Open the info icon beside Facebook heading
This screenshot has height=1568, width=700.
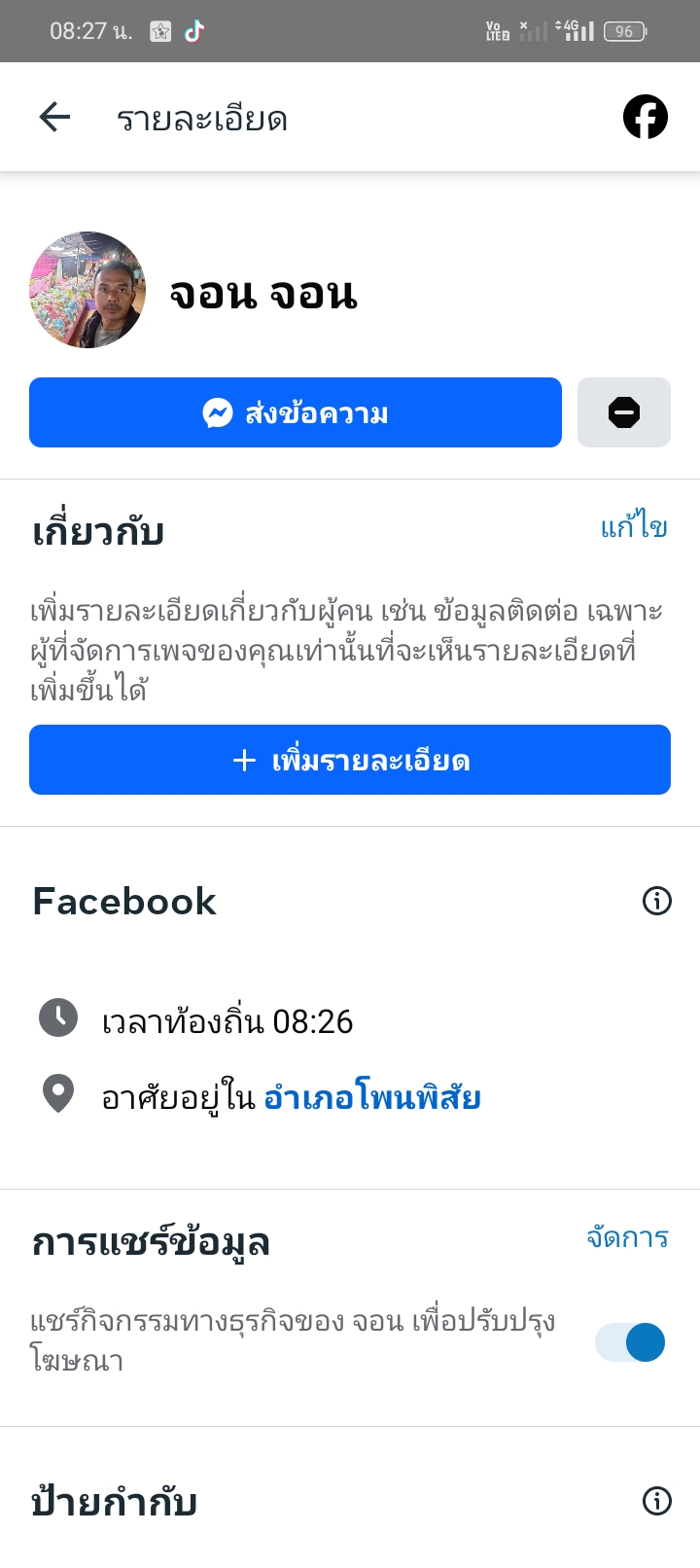[657, 901]
